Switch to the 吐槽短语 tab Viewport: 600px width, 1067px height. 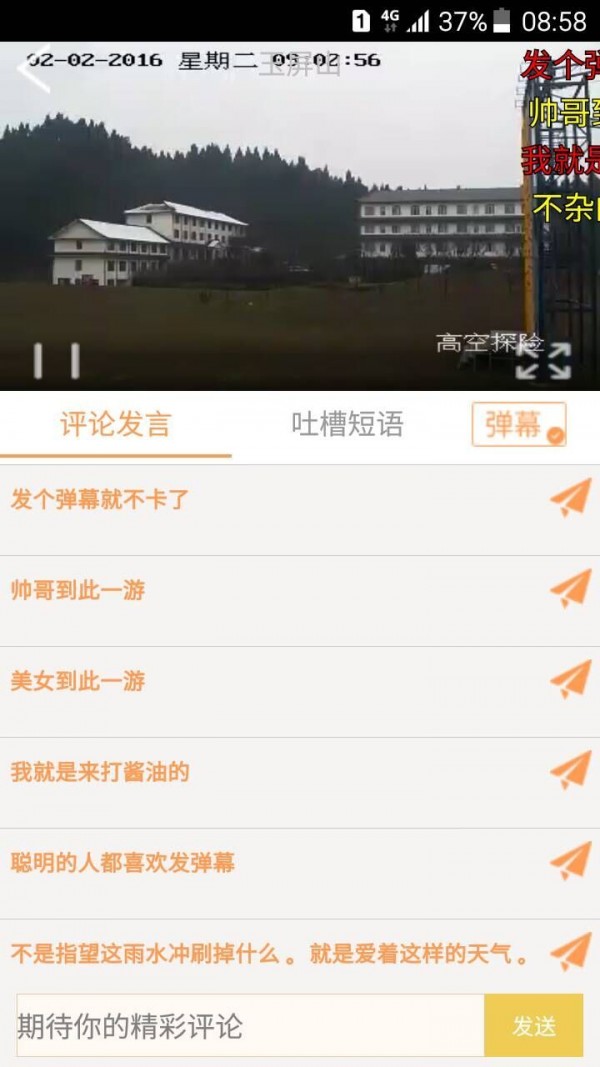347,424
